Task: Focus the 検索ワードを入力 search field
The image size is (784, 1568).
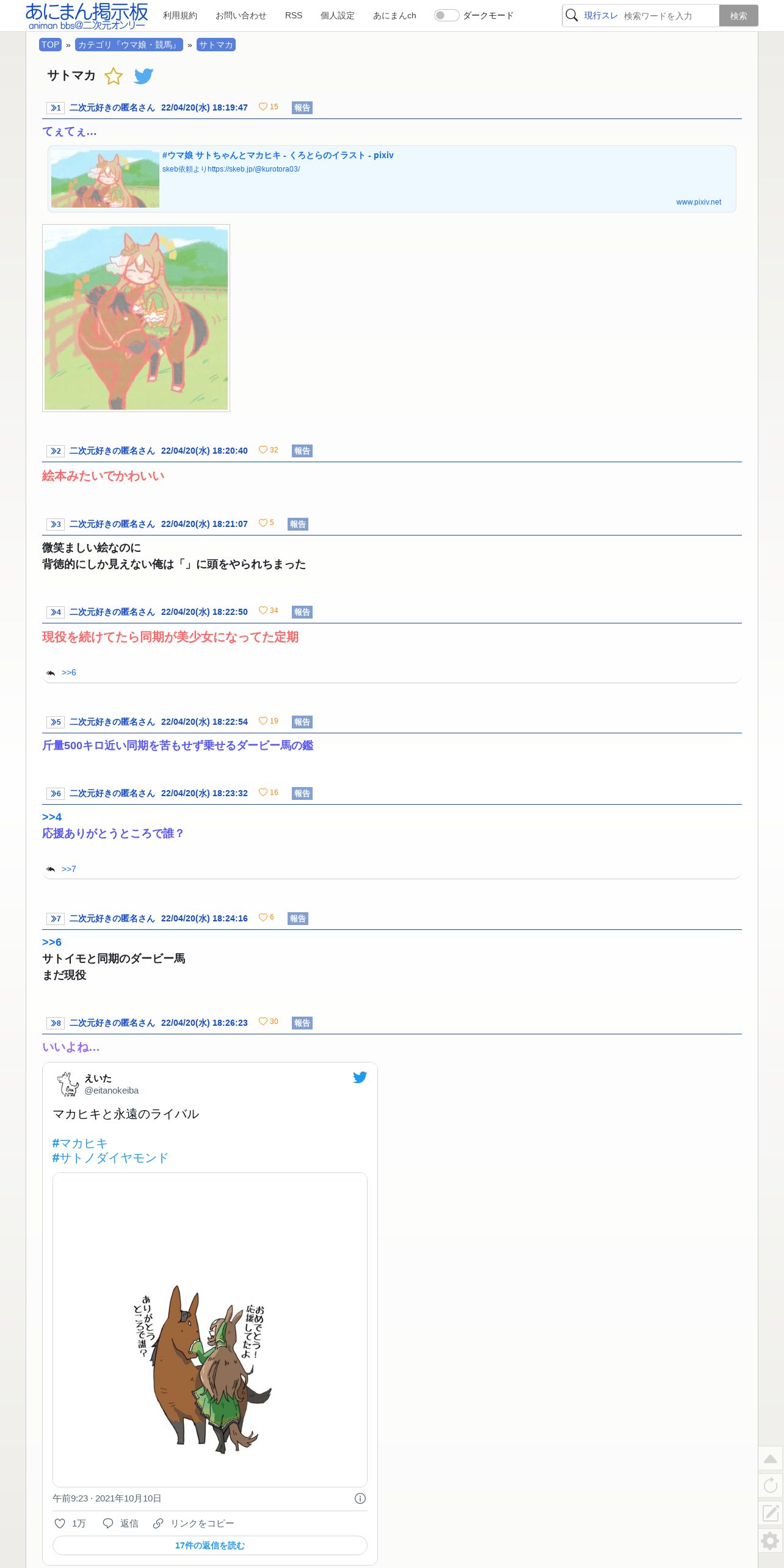Action: pos(669,16)
